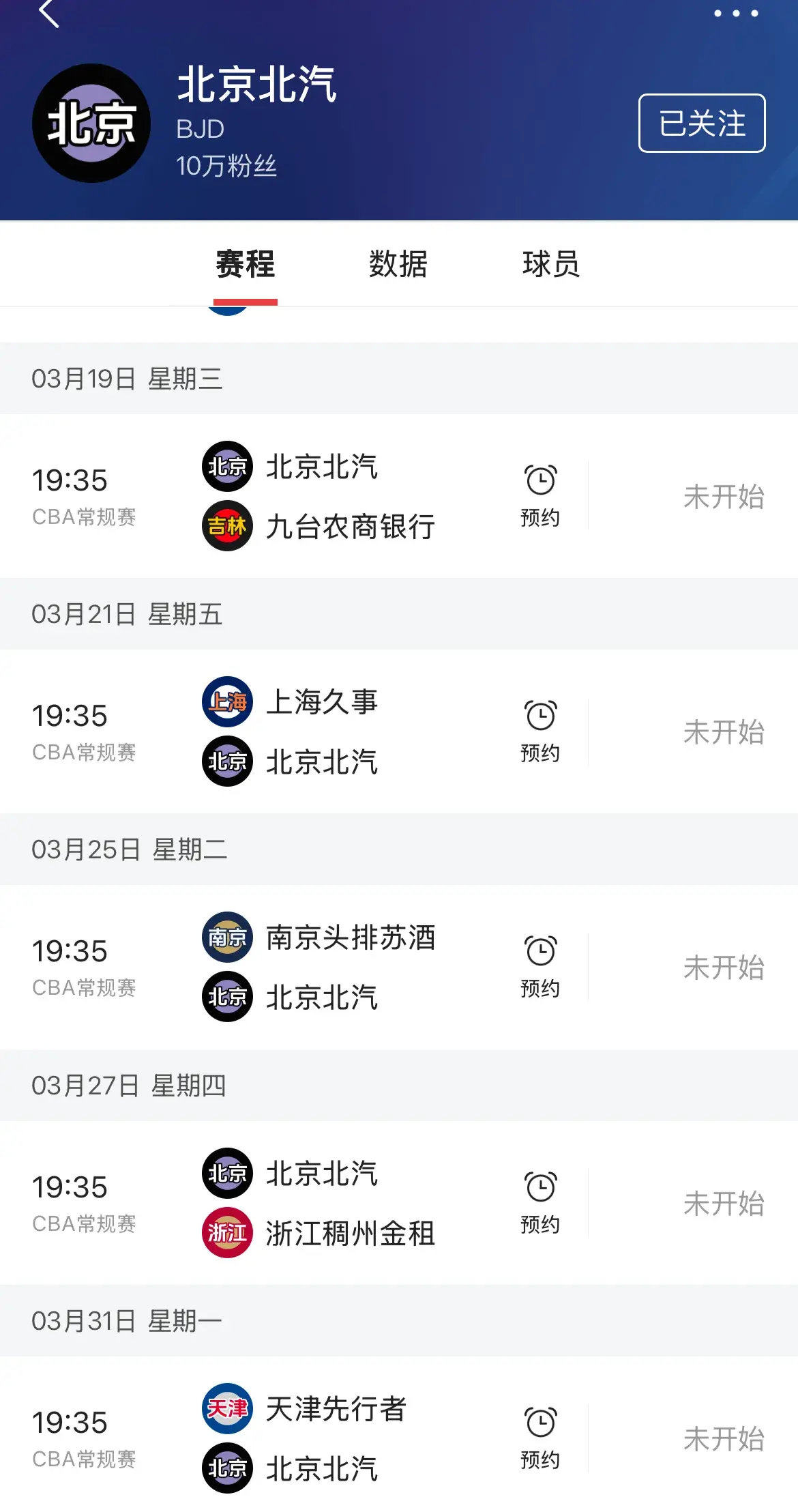Switch to the 数据 tab

[398, 265]
